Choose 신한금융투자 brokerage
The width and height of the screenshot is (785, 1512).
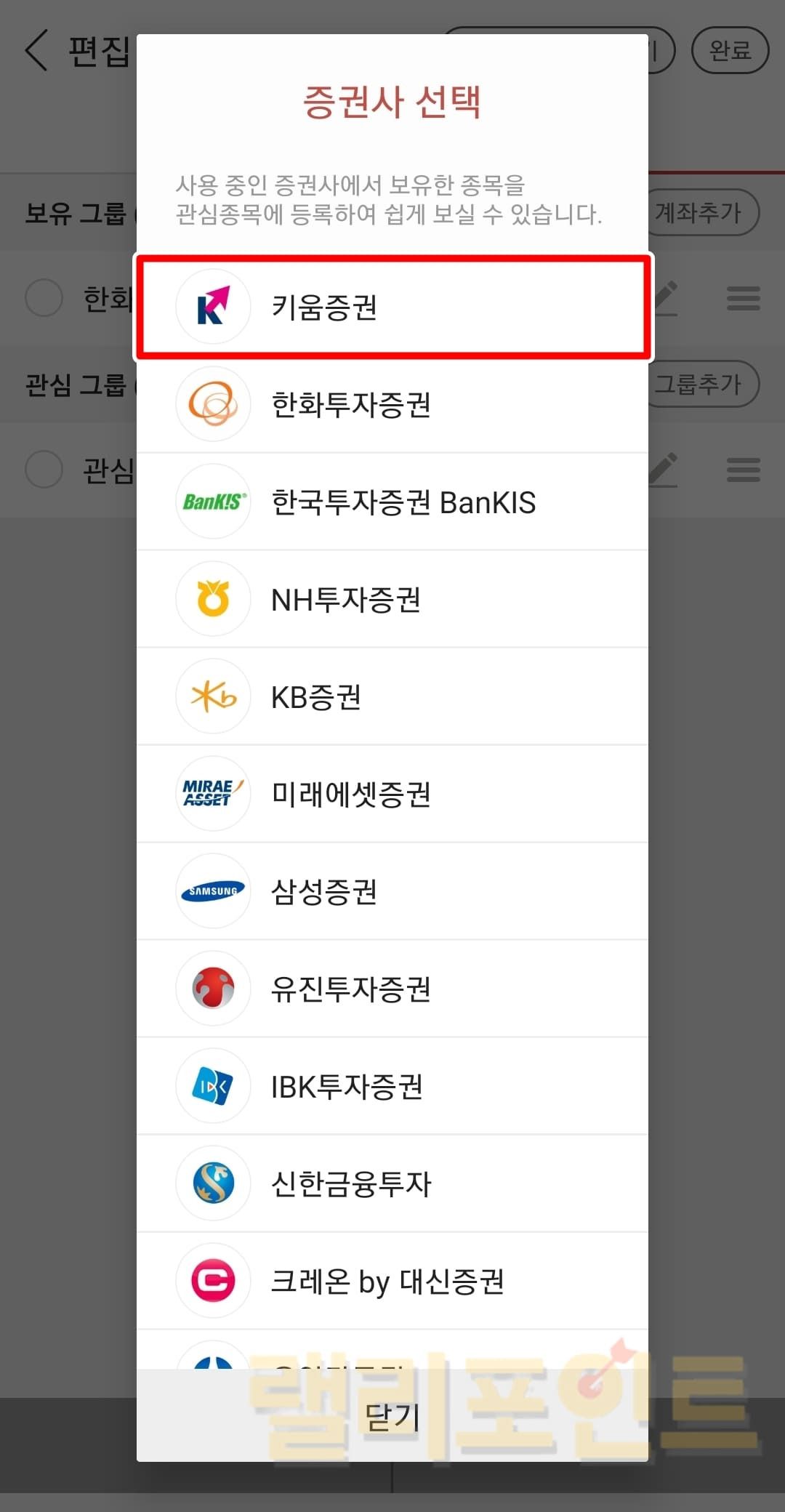pyautogui.click(x=392, y=1184)
